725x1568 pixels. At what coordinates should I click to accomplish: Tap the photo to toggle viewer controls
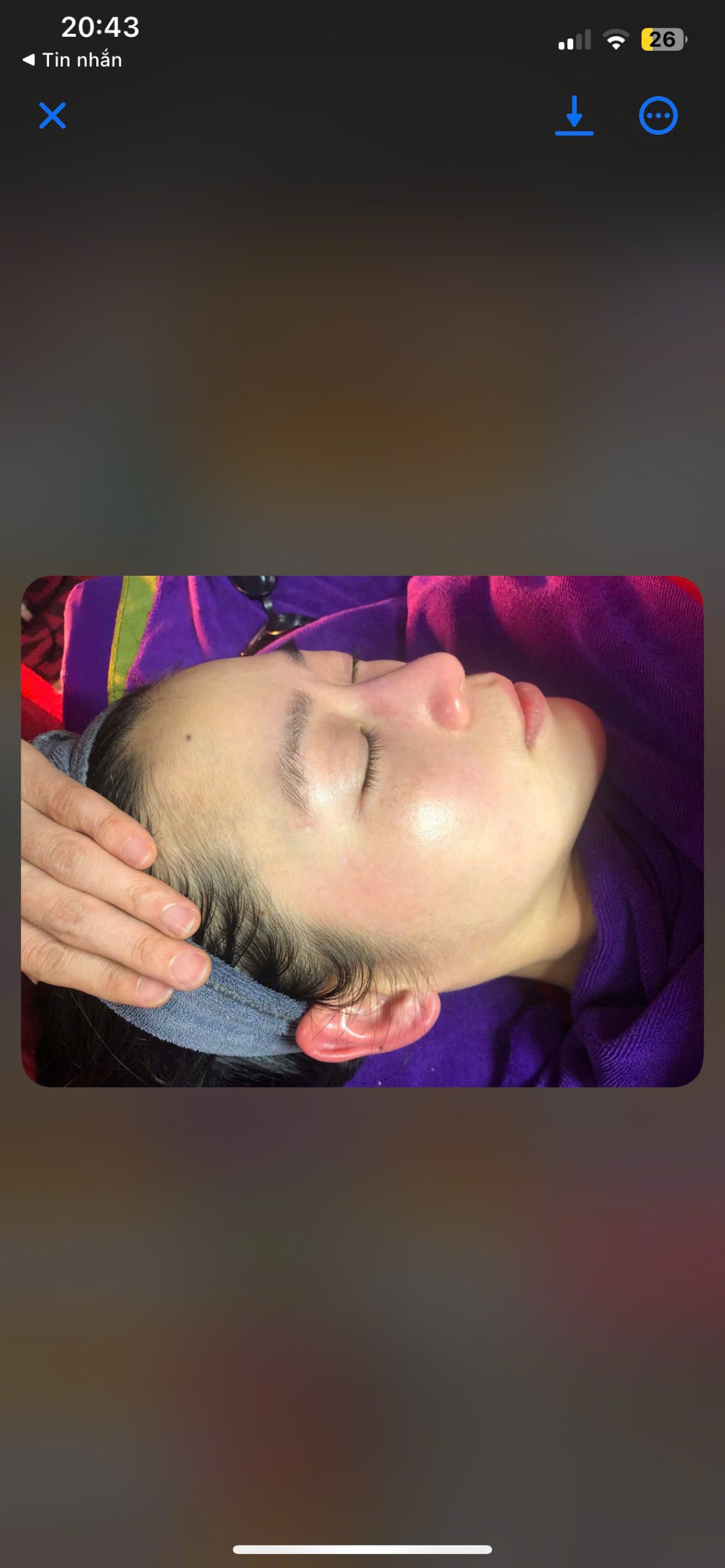(362, 831)
